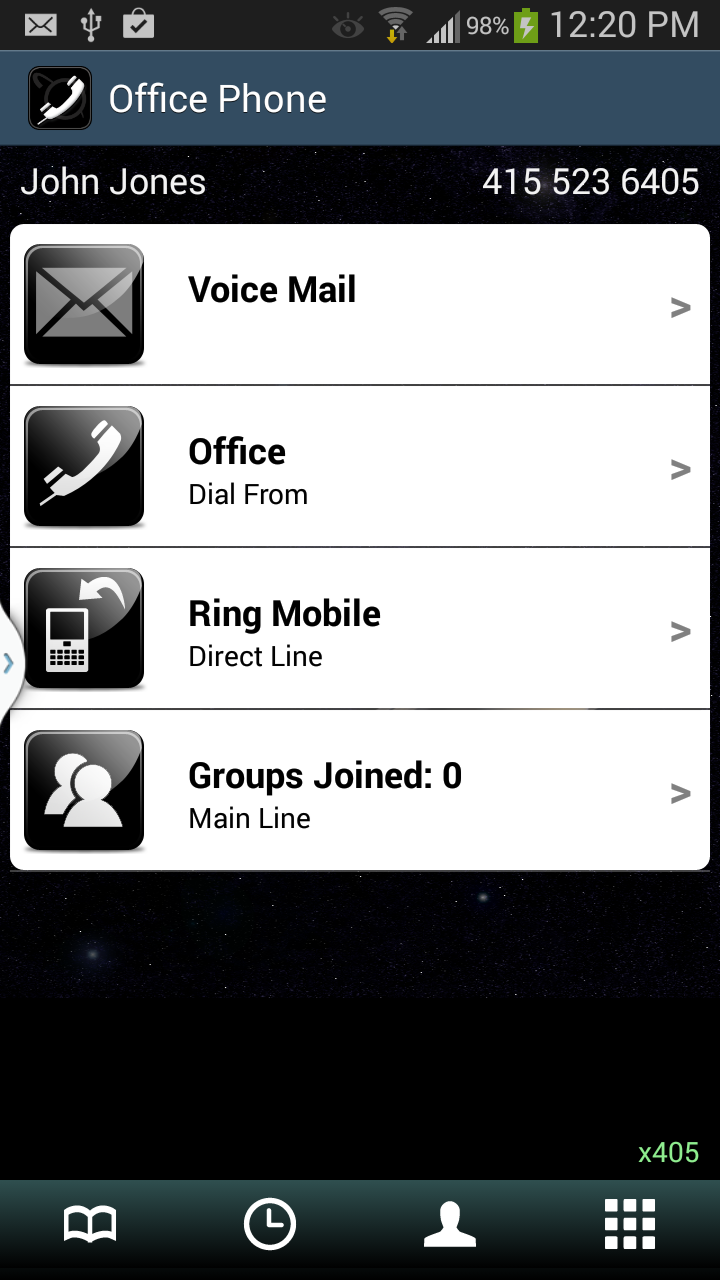Open the Voice Mail row

tap(360, 305)
